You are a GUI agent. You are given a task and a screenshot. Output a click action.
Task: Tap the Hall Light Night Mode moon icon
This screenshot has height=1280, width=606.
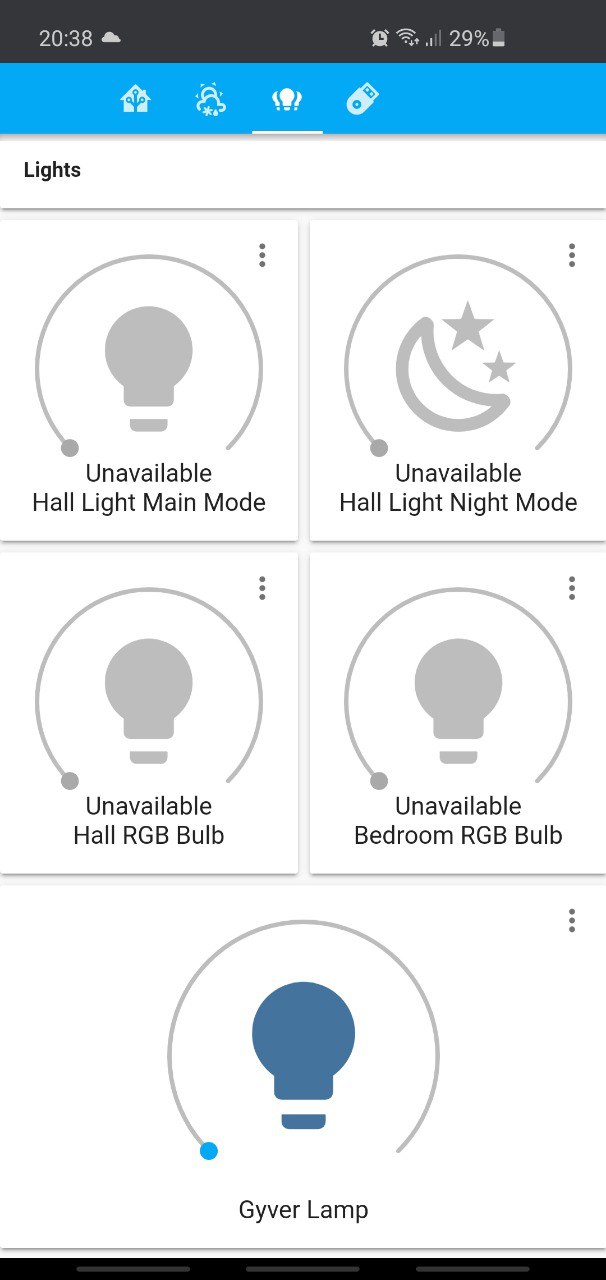[457, 363]
